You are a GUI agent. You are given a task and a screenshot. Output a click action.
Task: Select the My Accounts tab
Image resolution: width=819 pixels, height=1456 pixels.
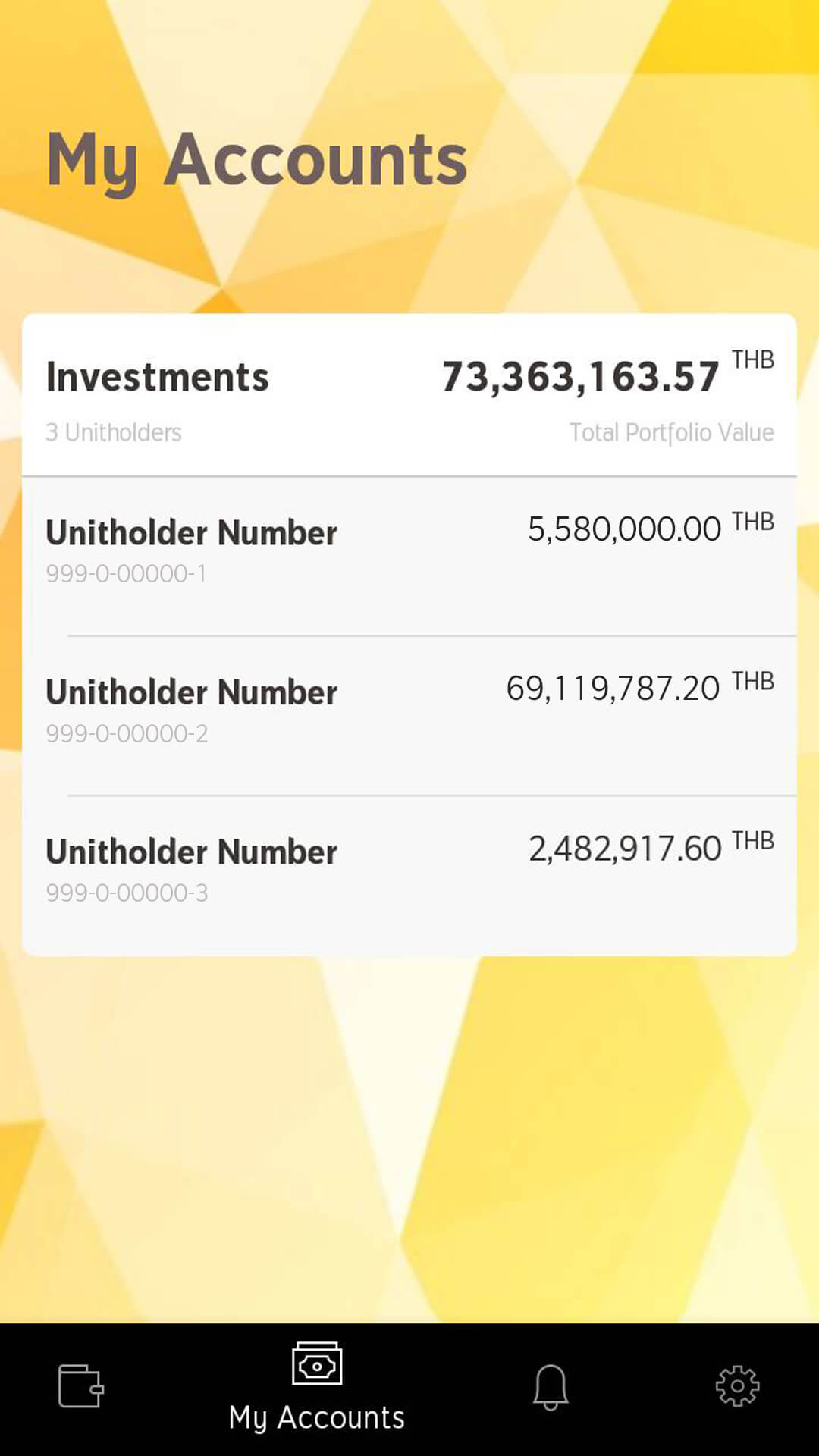317,1387
